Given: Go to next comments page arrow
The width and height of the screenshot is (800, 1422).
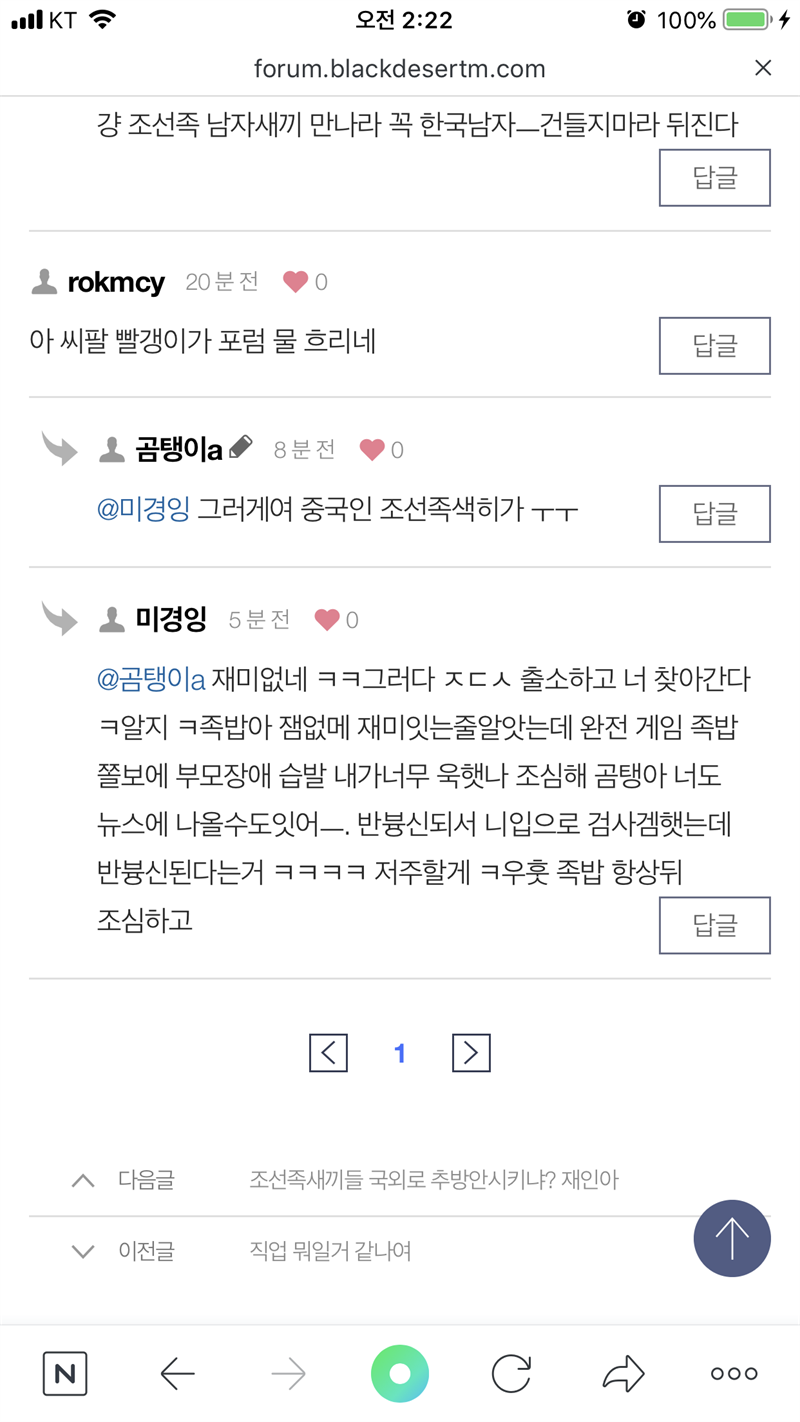Looking at the screenshot, I should tap(471, 1053).
